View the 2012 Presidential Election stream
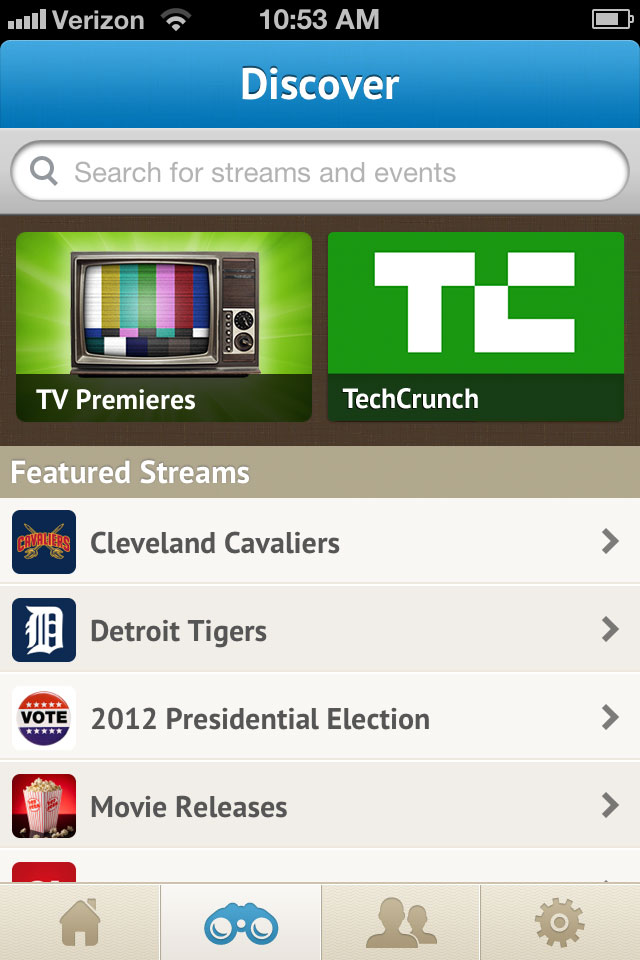 320,718
